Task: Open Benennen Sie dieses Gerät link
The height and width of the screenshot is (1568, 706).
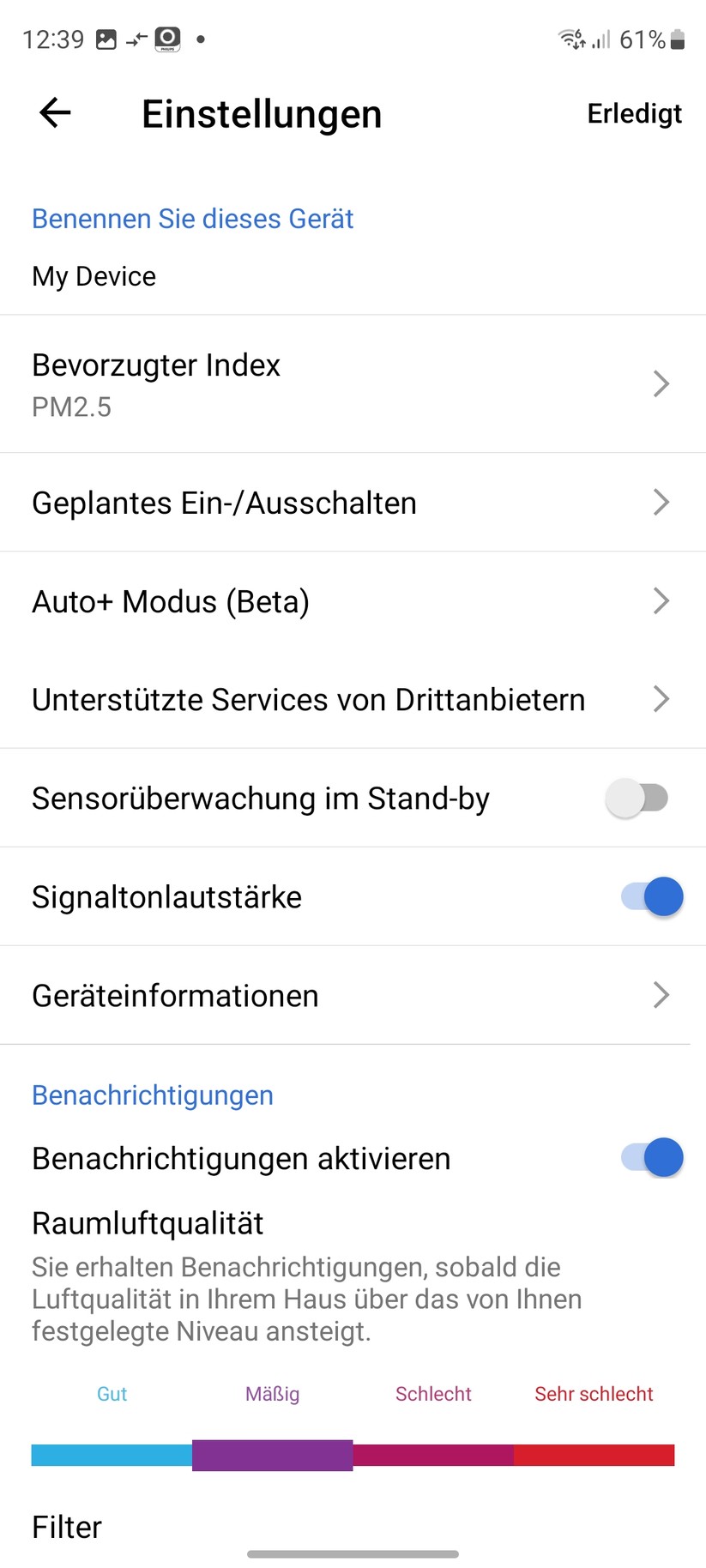Action: [x=192, y=219]
